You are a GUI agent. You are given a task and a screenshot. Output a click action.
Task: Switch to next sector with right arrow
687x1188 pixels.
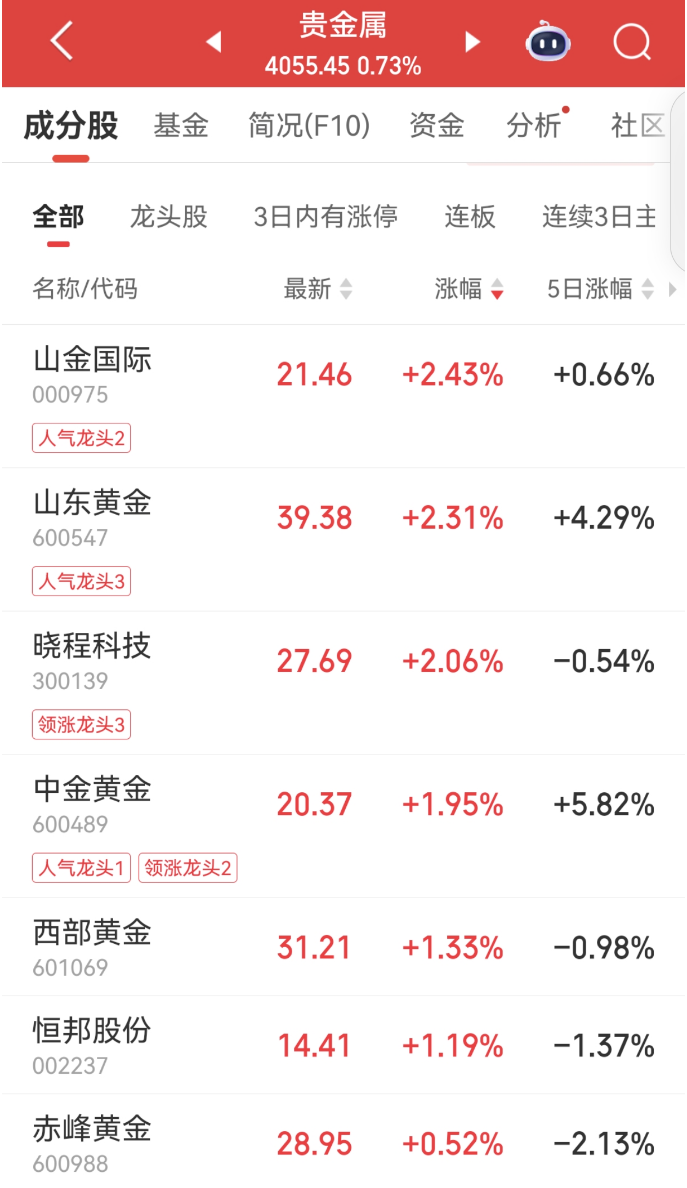point(473,42)
